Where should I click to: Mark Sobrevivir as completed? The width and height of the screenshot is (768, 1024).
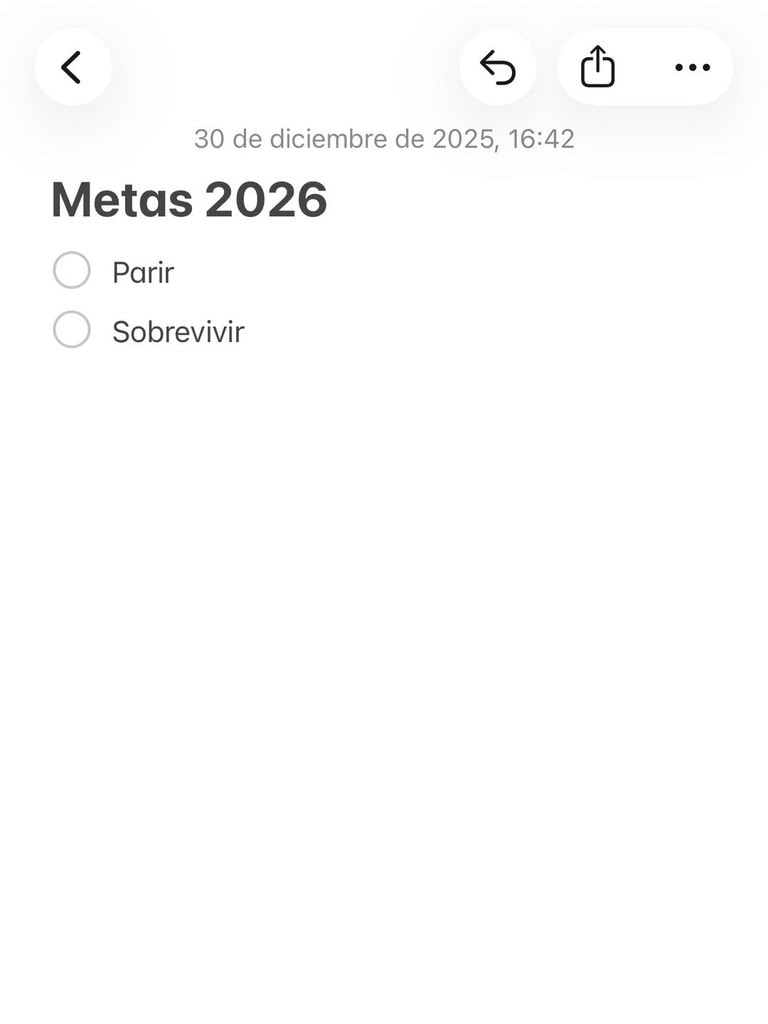click(x=72, y=330)
